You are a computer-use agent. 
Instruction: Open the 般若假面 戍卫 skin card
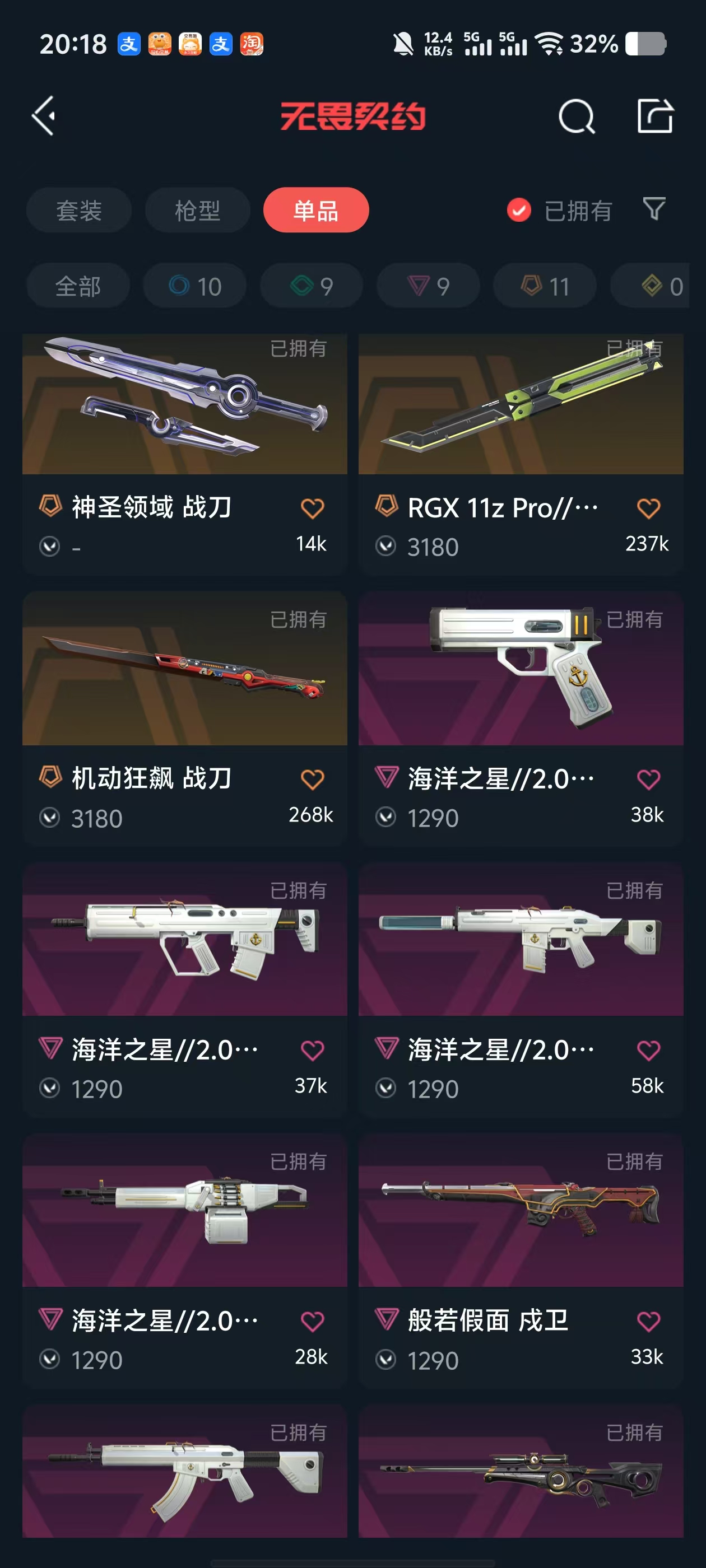point(521,1211)
